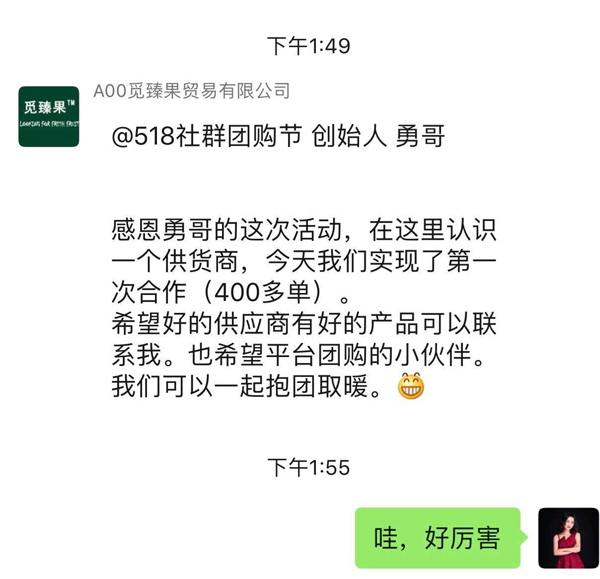Tap the red-dress avatar beside 哇，好厉害
The height and width of the screenshot is (579, 600).
568,538
